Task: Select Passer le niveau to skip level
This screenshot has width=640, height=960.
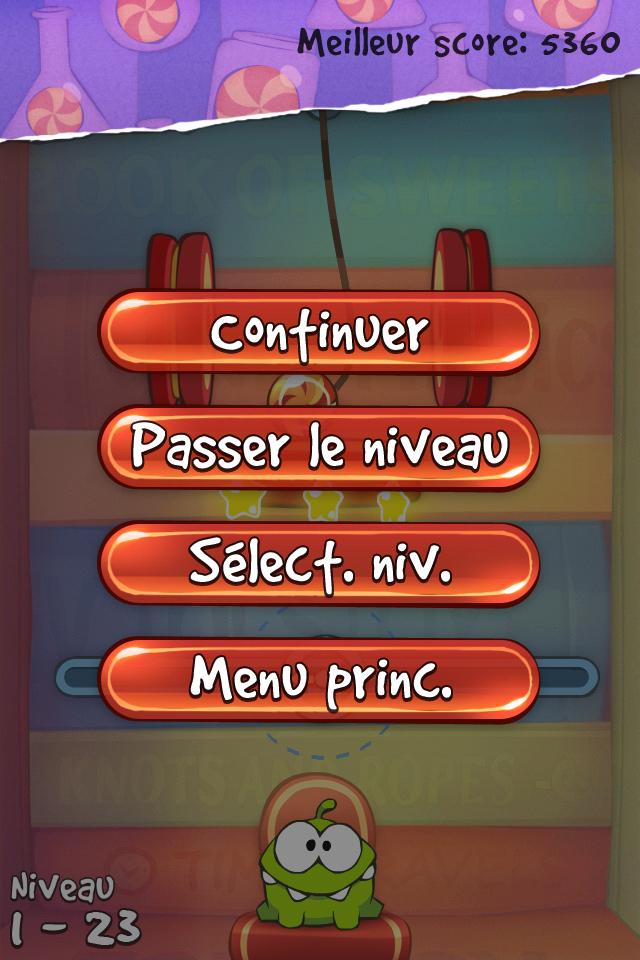Action: click(319, 448)
